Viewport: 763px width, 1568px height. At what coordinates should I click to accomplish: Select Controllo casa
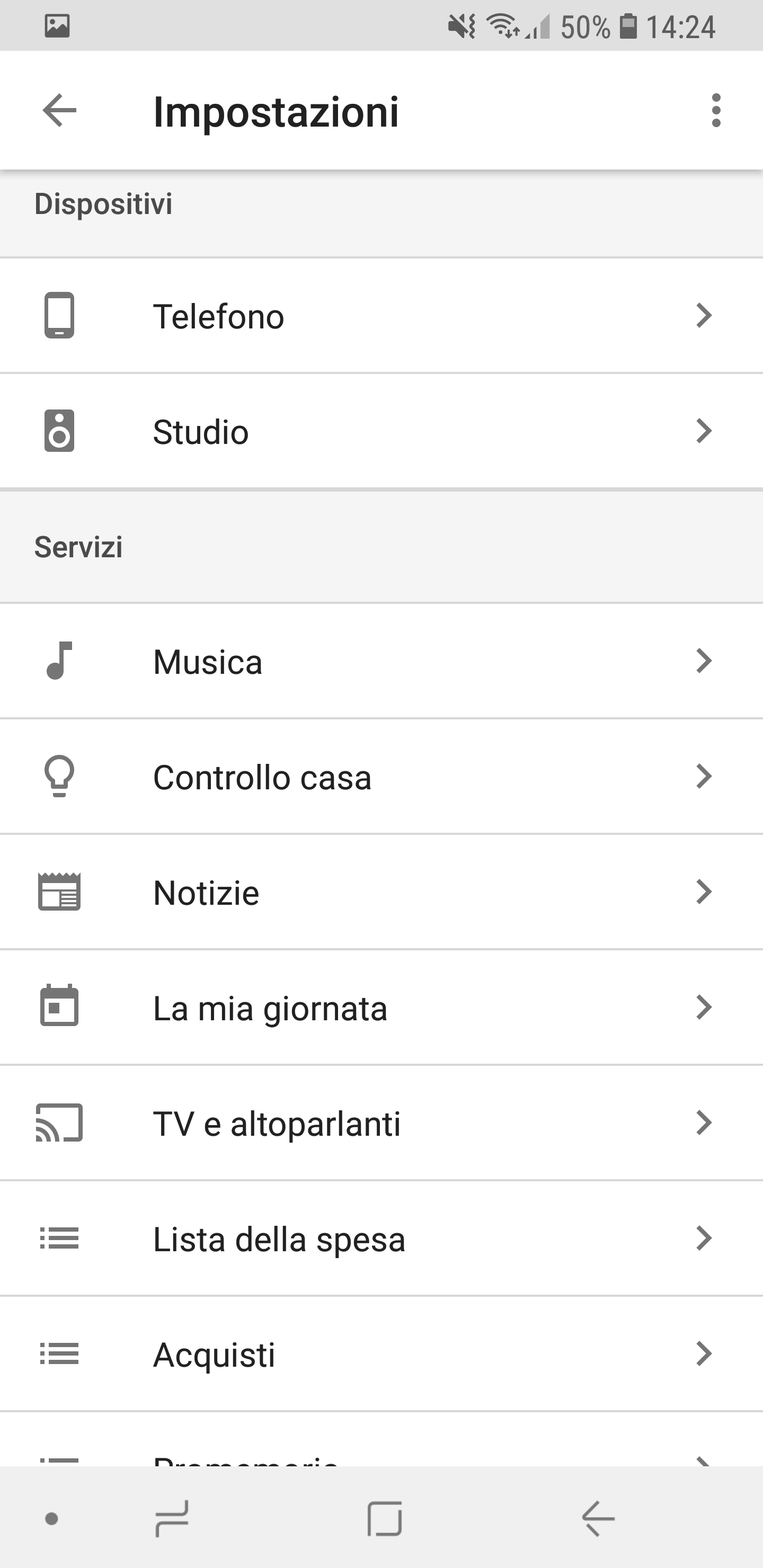tap(381, 777)
